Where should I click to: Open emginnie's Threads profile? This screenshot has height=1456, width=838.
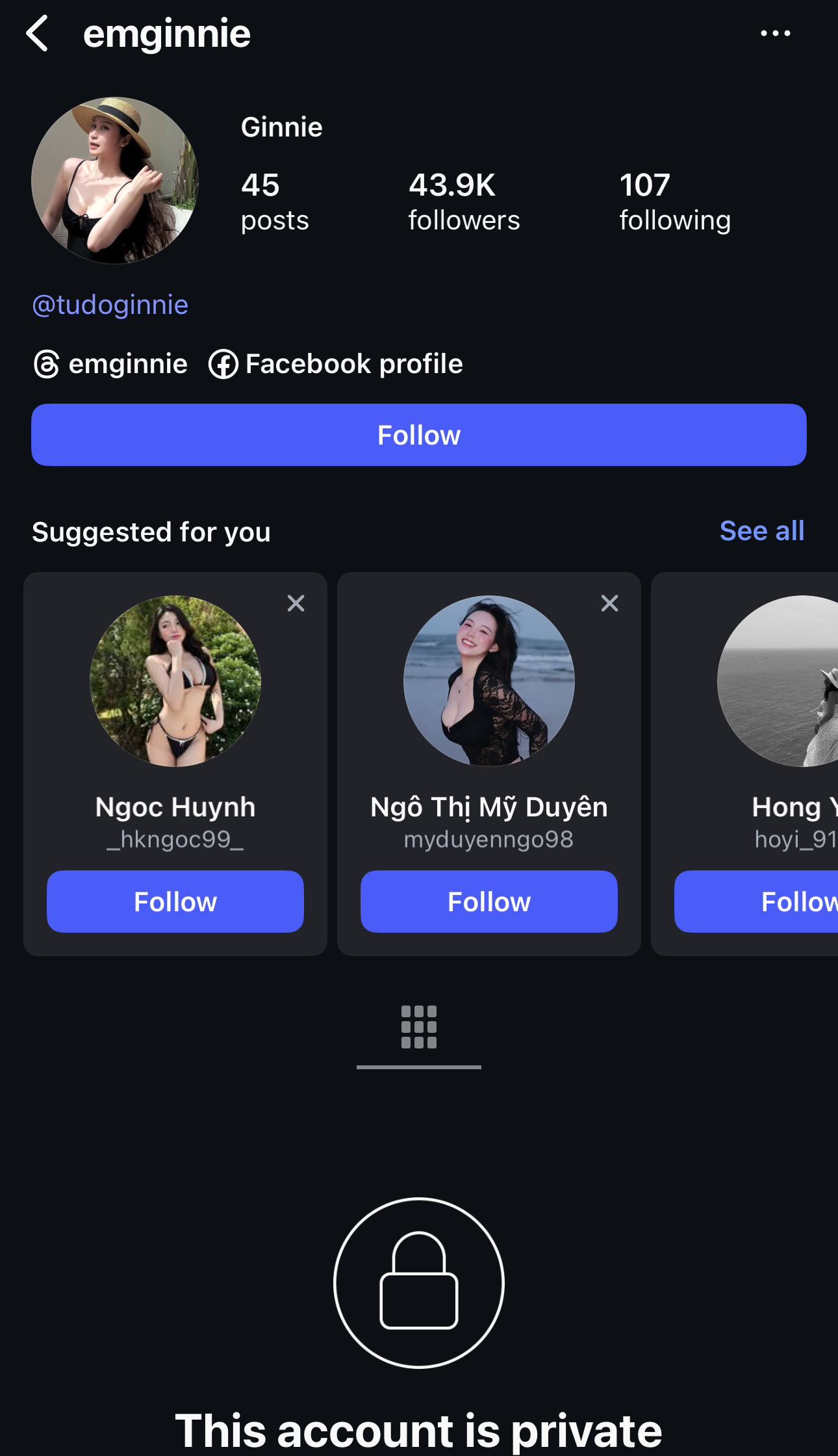[x=111, y=364]
